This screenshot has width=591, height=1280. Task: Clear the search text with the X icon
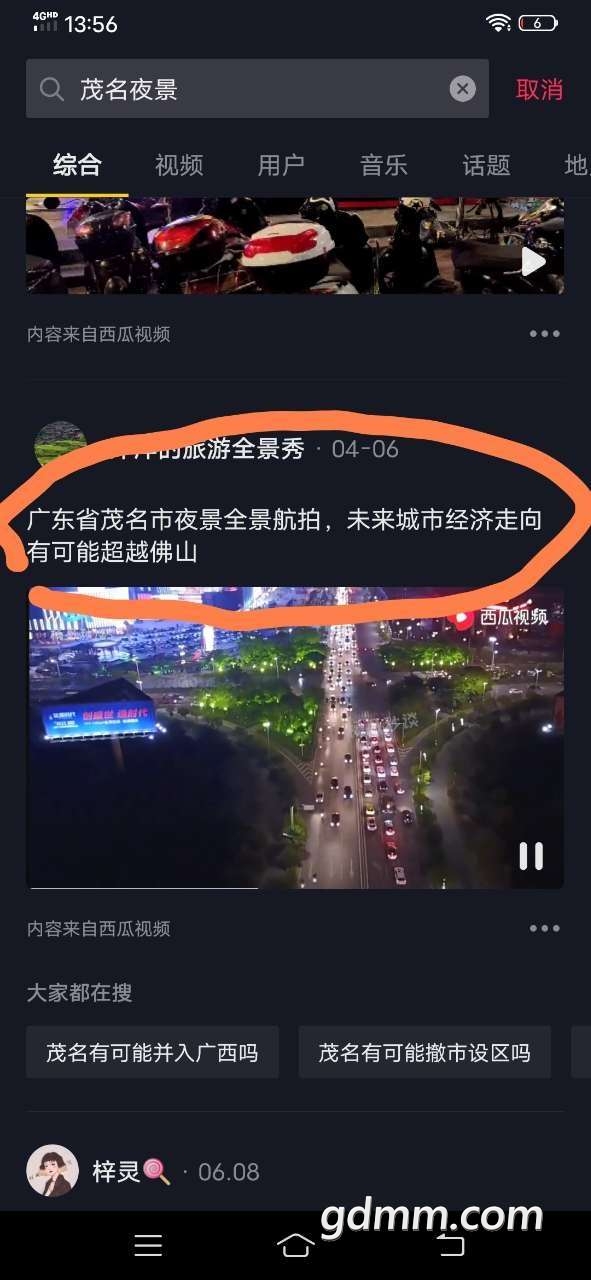[462, 89]
